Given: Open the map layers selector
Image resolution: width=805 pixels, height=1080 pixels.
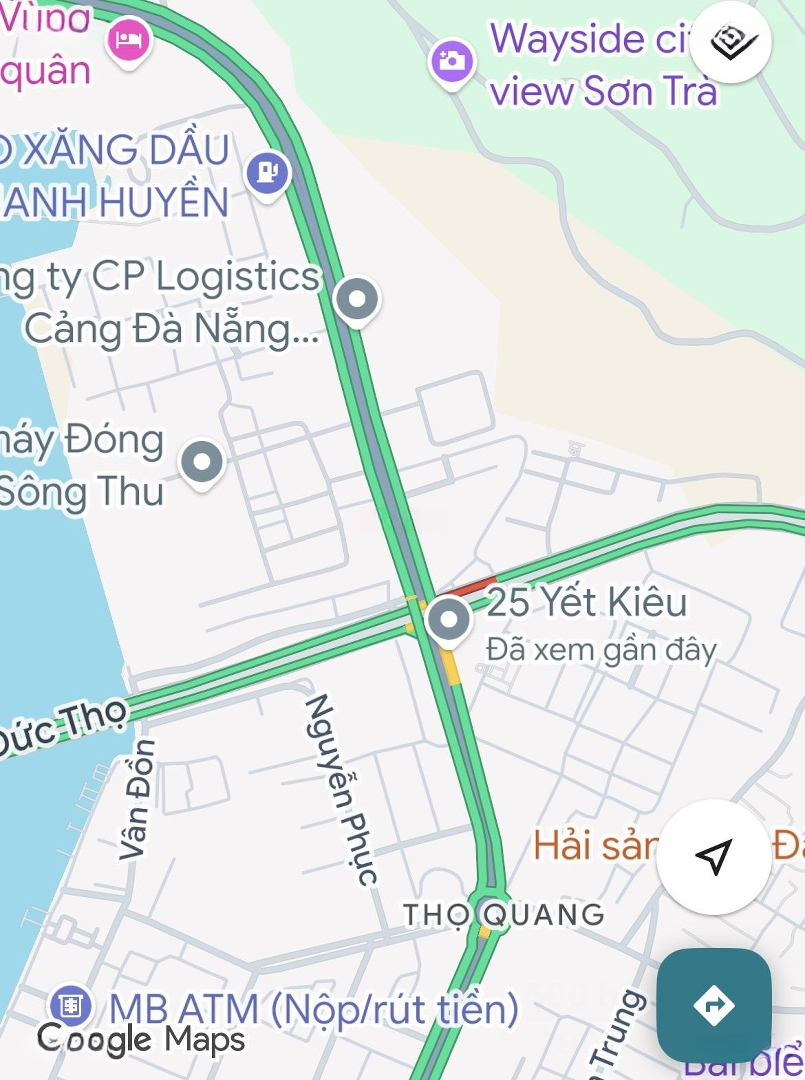Looking at the screenshot, I should tap(733, 42).
